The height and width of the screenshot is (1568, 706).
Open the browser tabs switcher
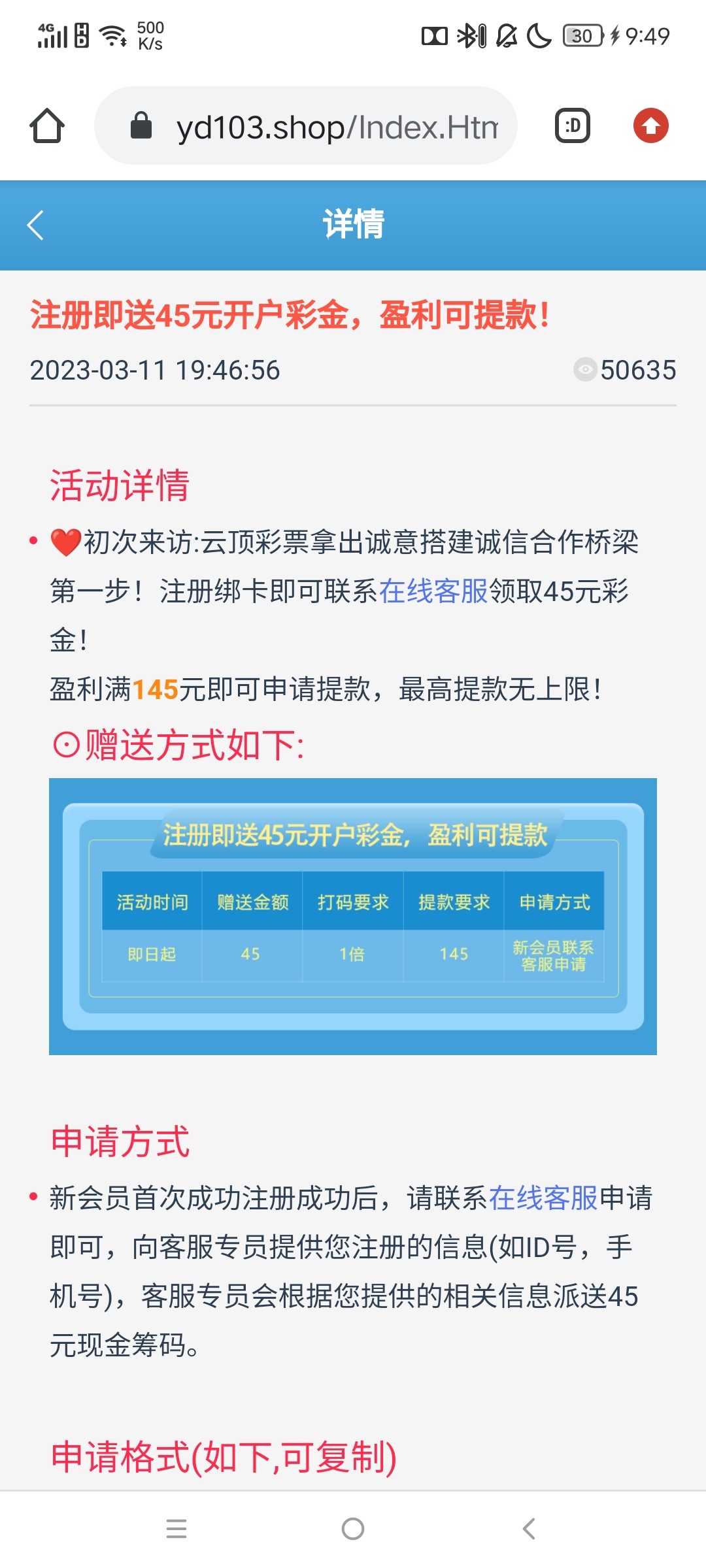(x=573, y=125)
